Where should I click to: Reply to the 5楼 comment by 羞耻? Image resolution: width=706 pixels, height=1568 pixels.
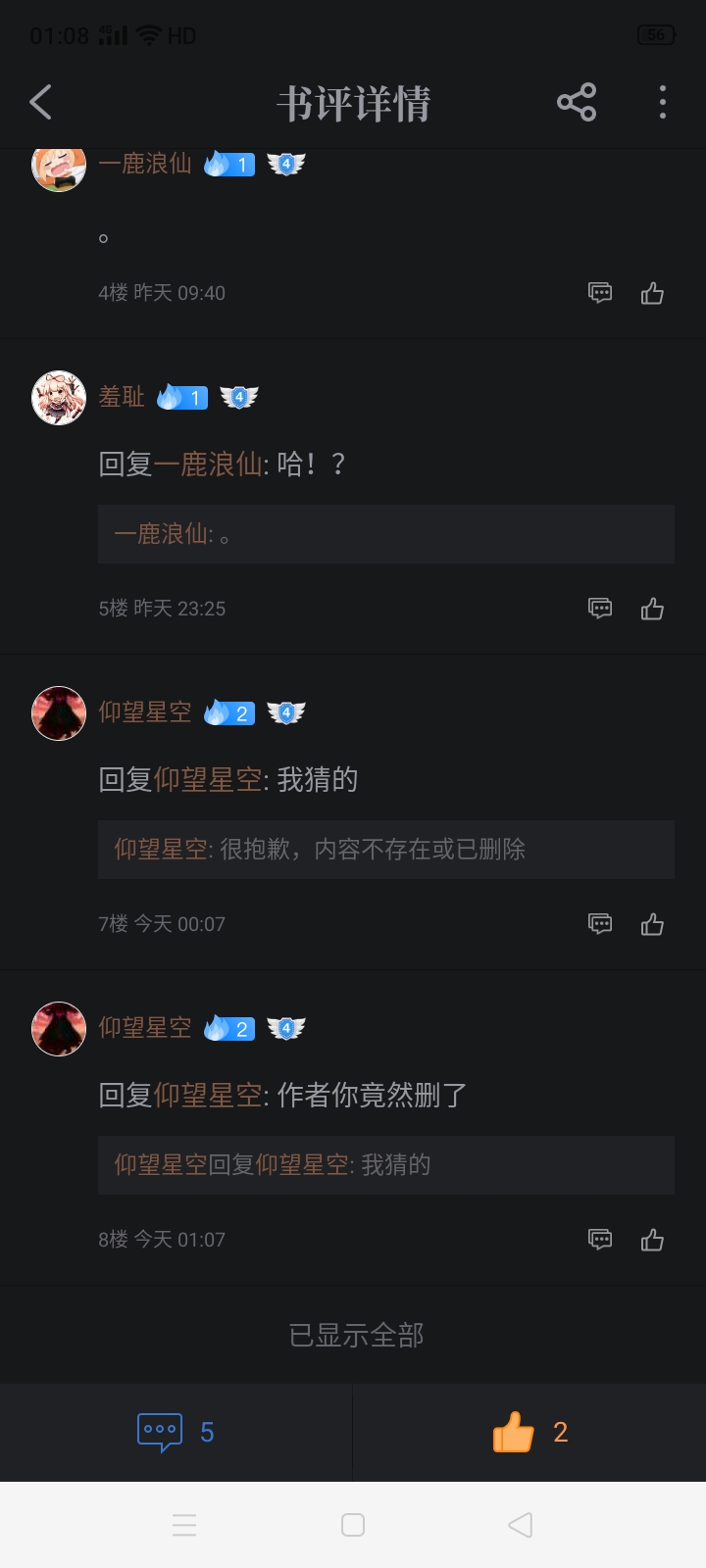point(600,609)
